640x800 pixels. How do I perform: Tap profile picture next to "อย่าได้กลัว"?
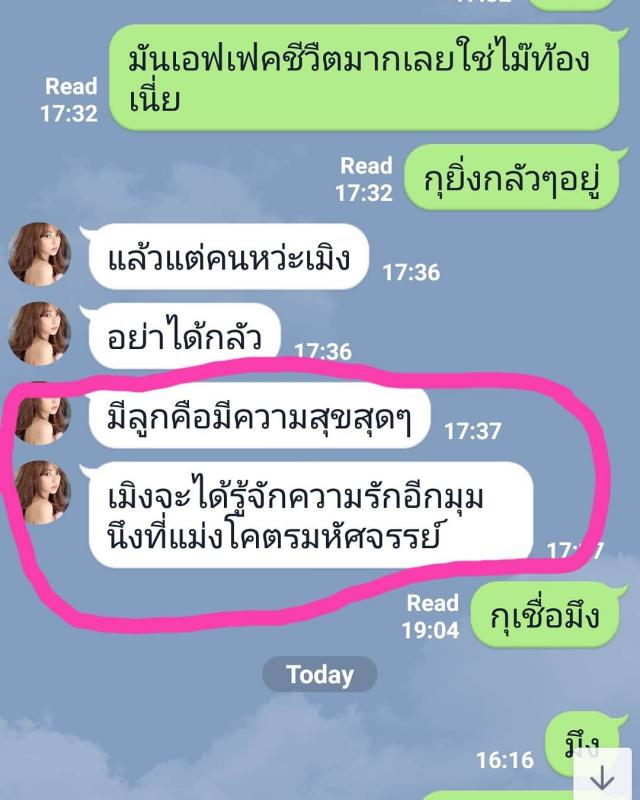(40, 333)
